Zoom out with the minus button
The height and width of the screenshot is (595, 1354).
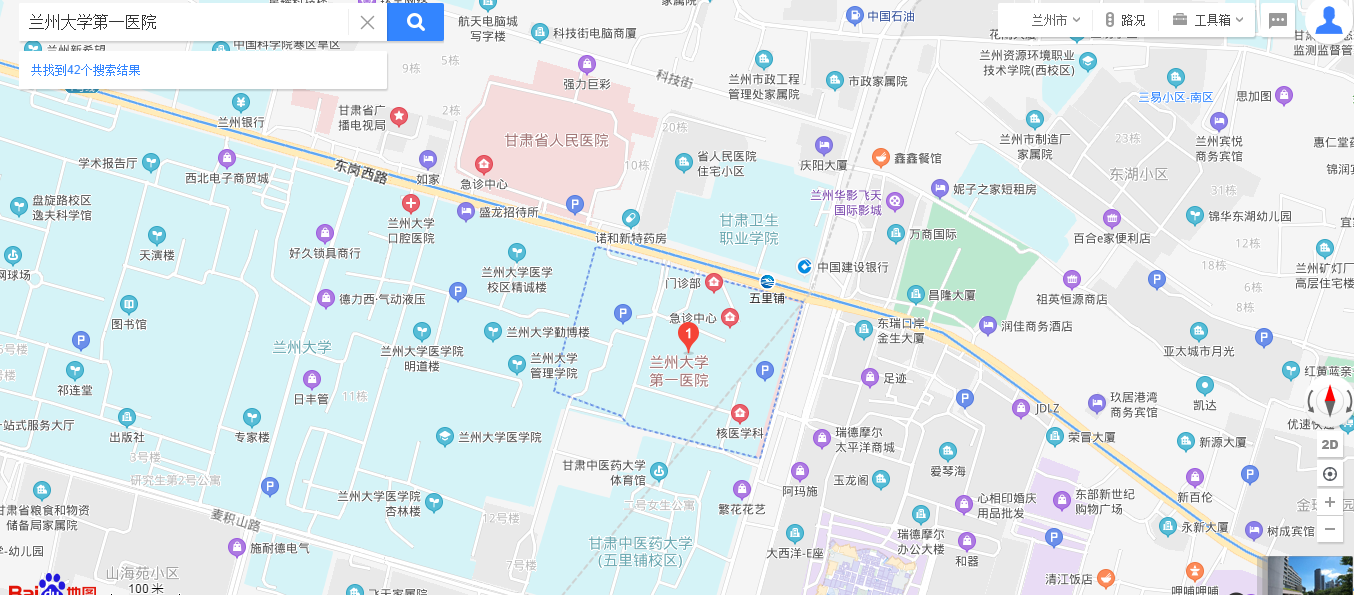point(1330,529)
